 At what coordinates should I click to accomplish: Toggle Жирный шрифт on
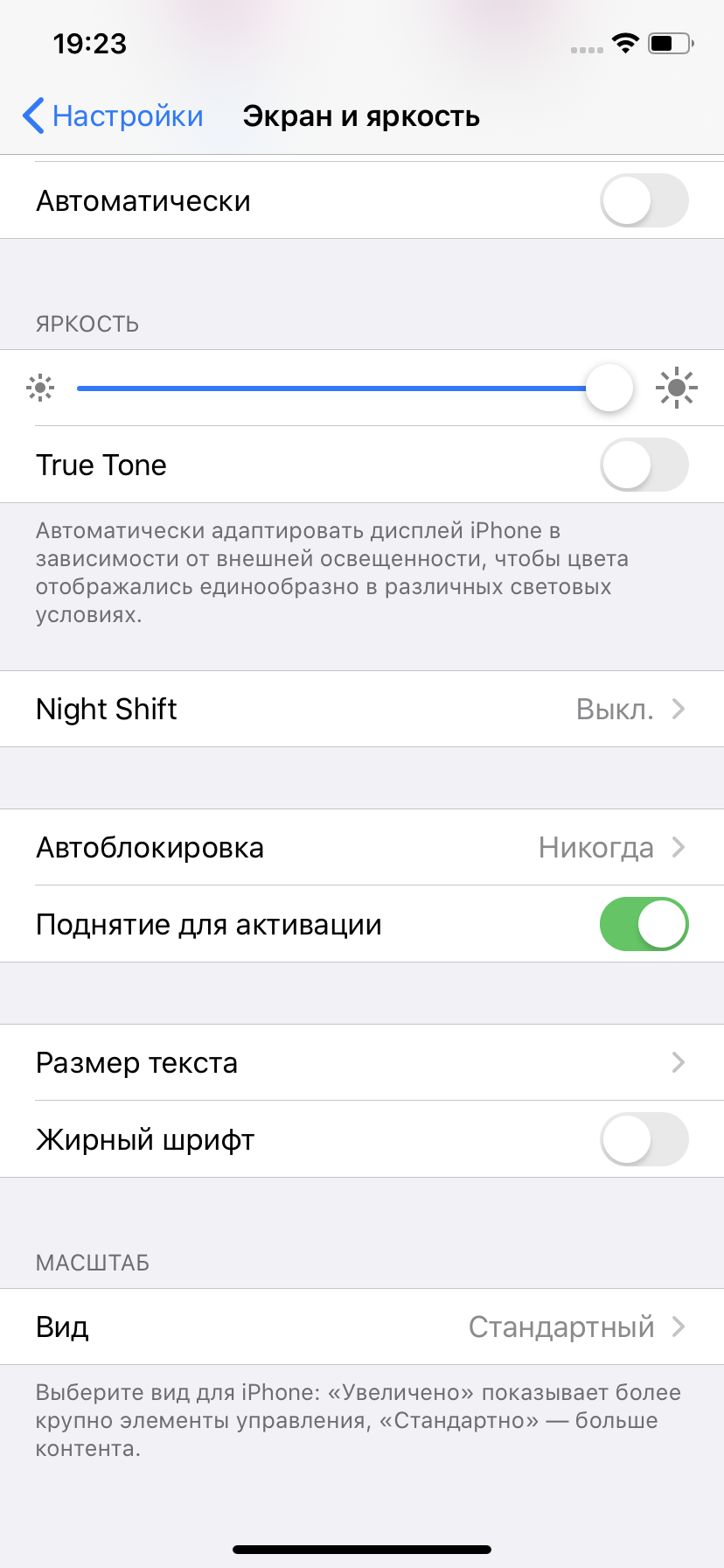(x=644, y=1139)
